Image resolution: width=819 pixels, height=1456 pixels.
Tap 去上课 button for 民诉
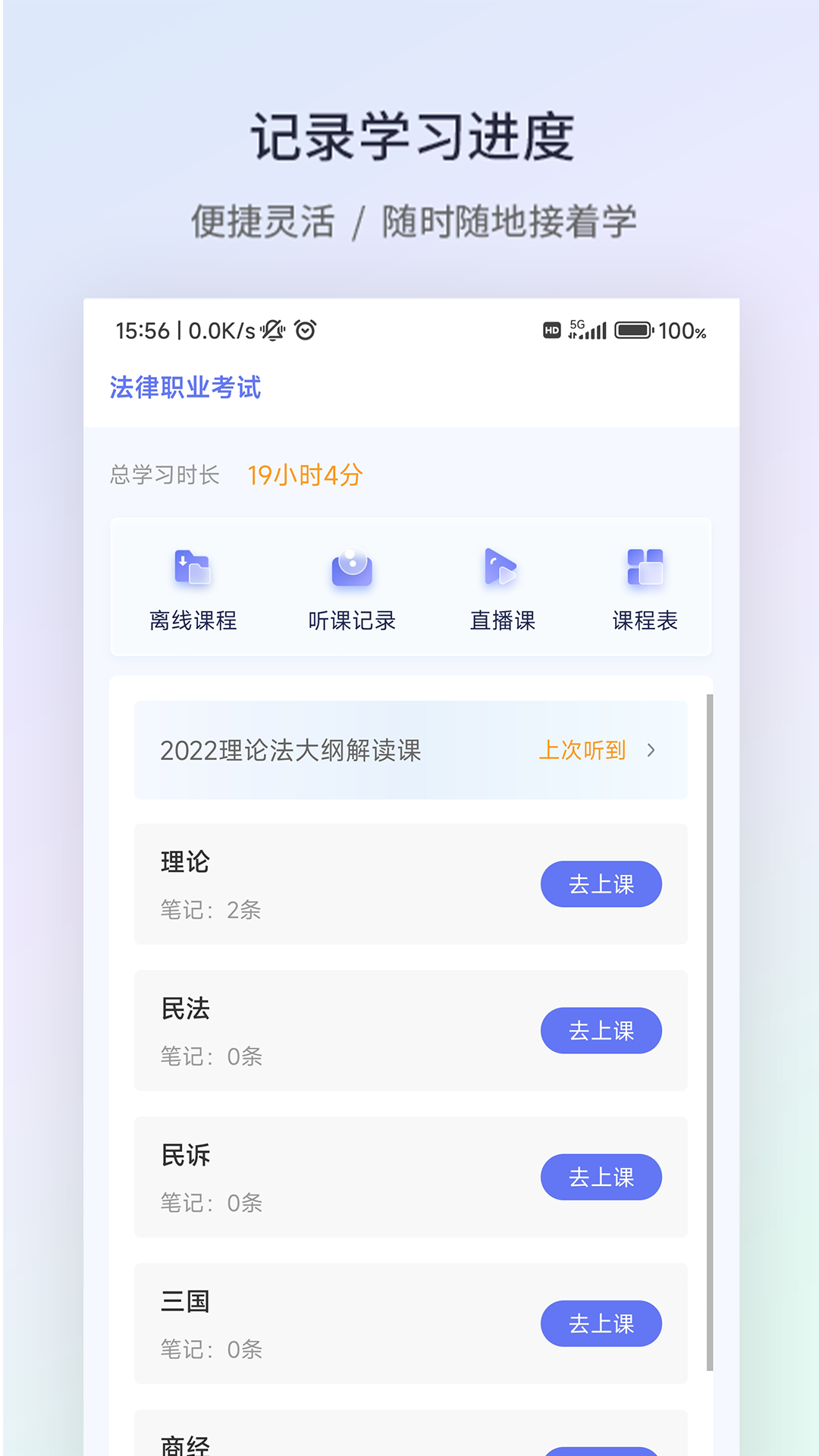coord(601,1177)
